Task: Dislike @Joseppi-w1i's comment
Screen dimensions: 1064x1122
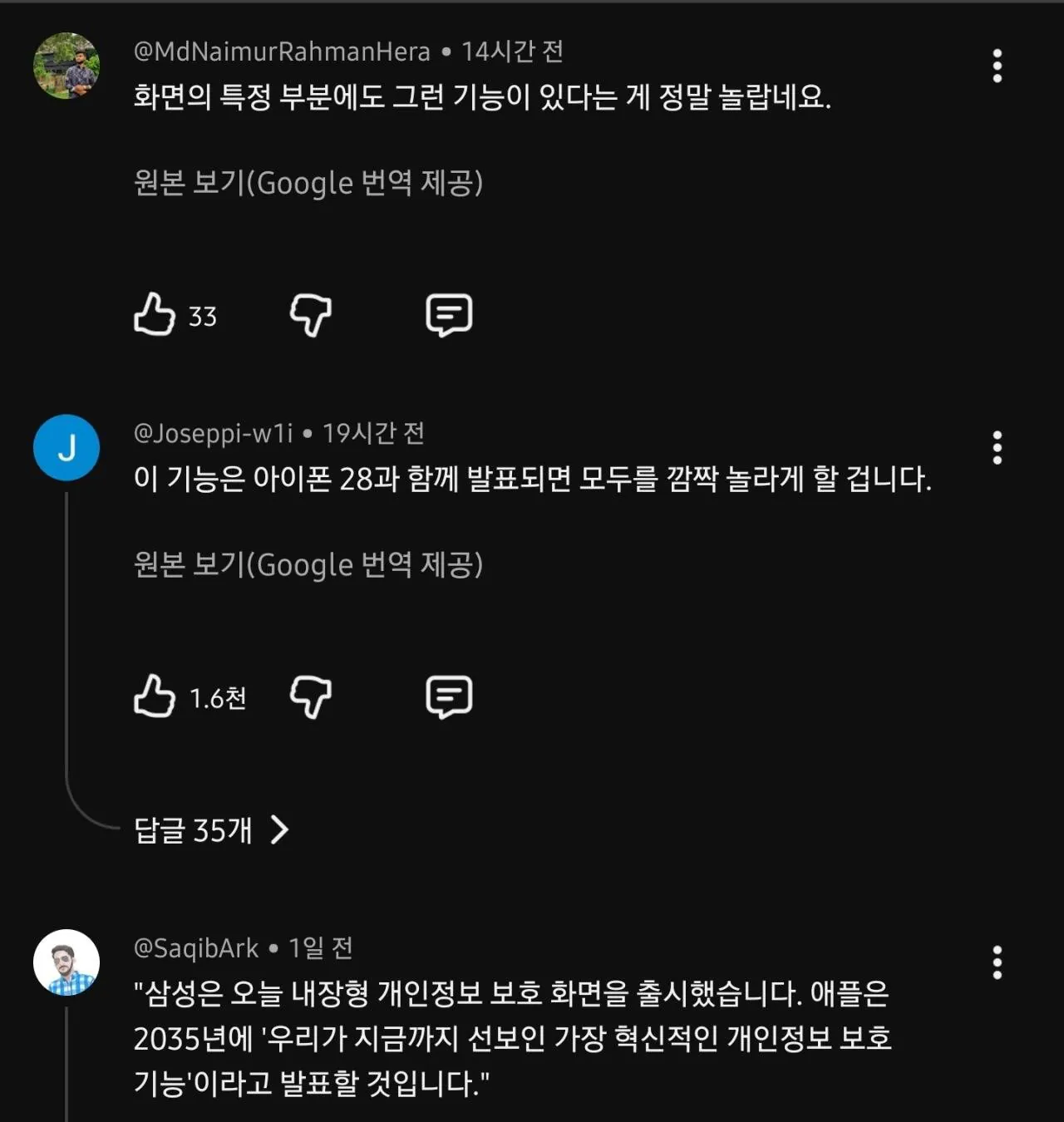Action: coord(310,696)
